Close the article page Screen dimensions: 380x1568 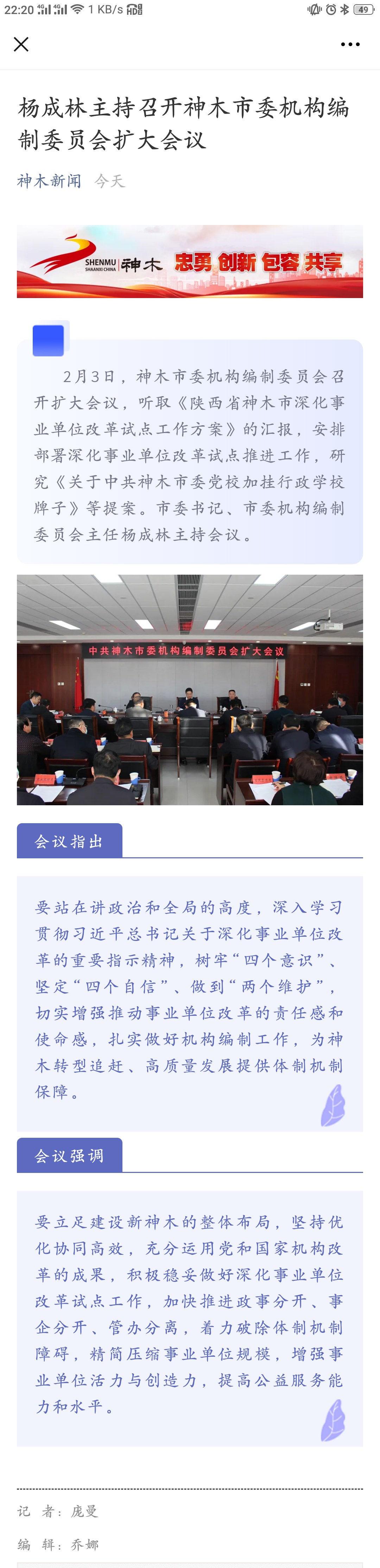click(x=21, y=44)
